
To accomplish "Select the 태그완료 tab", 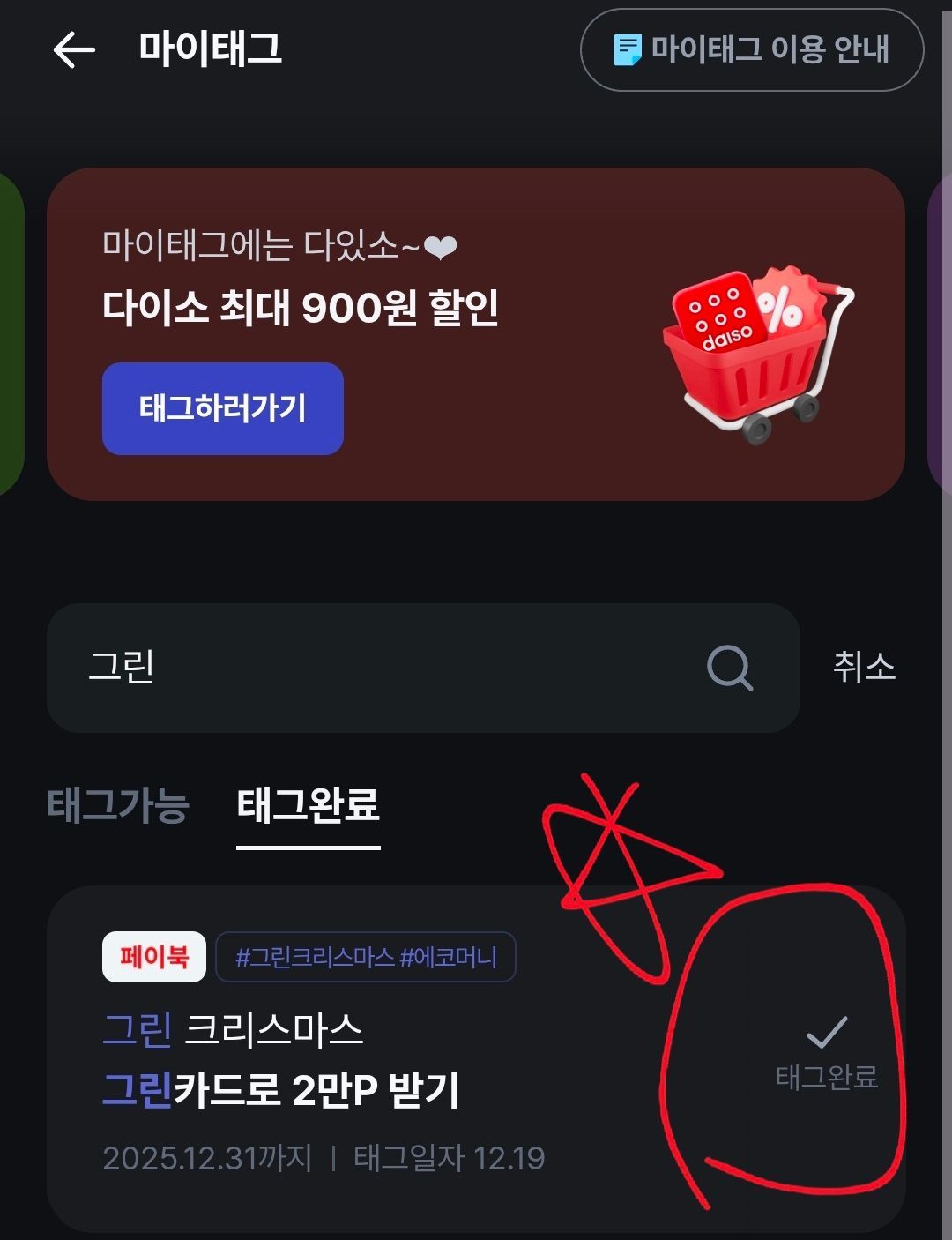I will (308, 805).
